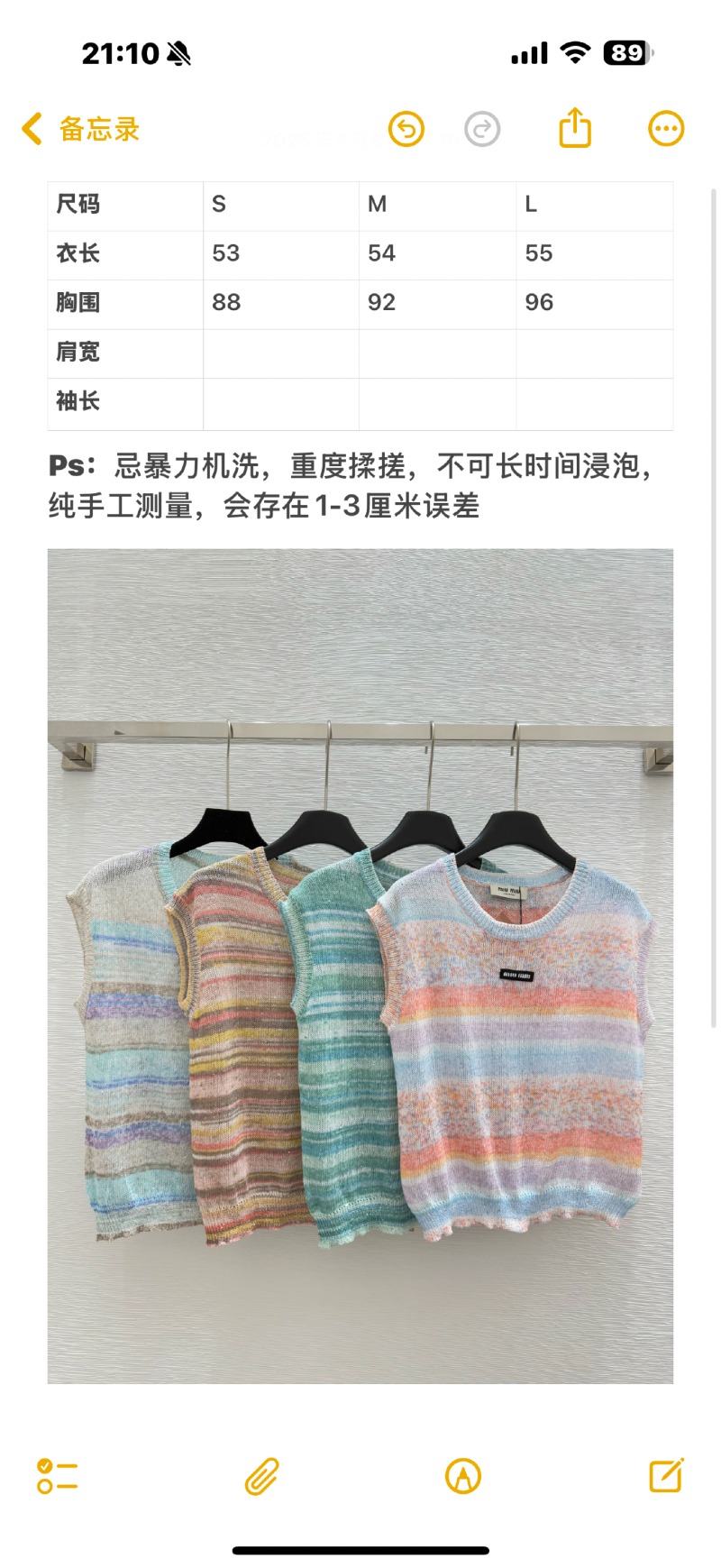The image size is (721, 1568).
Task: Compose a new note
Action: coord(666,1475)
